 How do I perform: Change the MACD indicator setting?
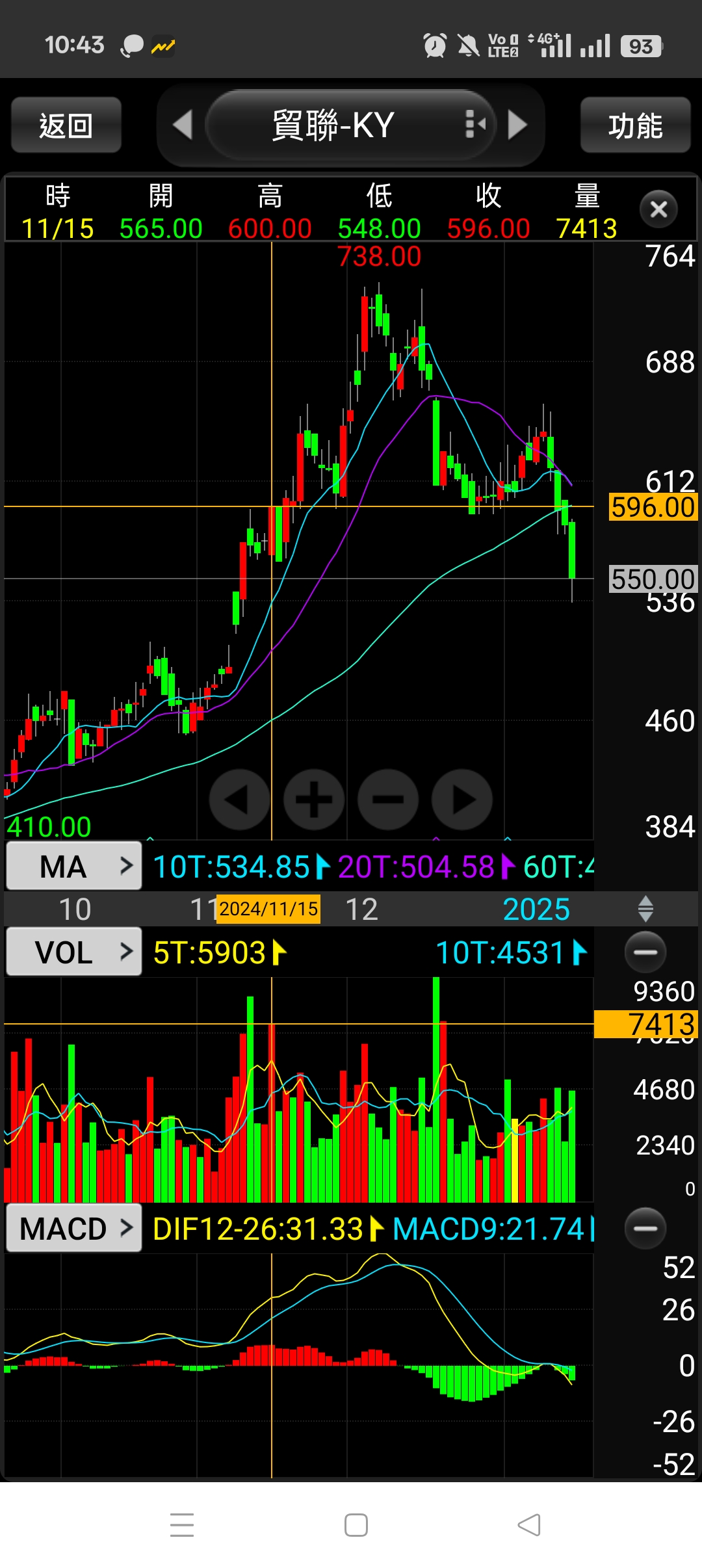pyautogui.click(x=73, y=1228)
